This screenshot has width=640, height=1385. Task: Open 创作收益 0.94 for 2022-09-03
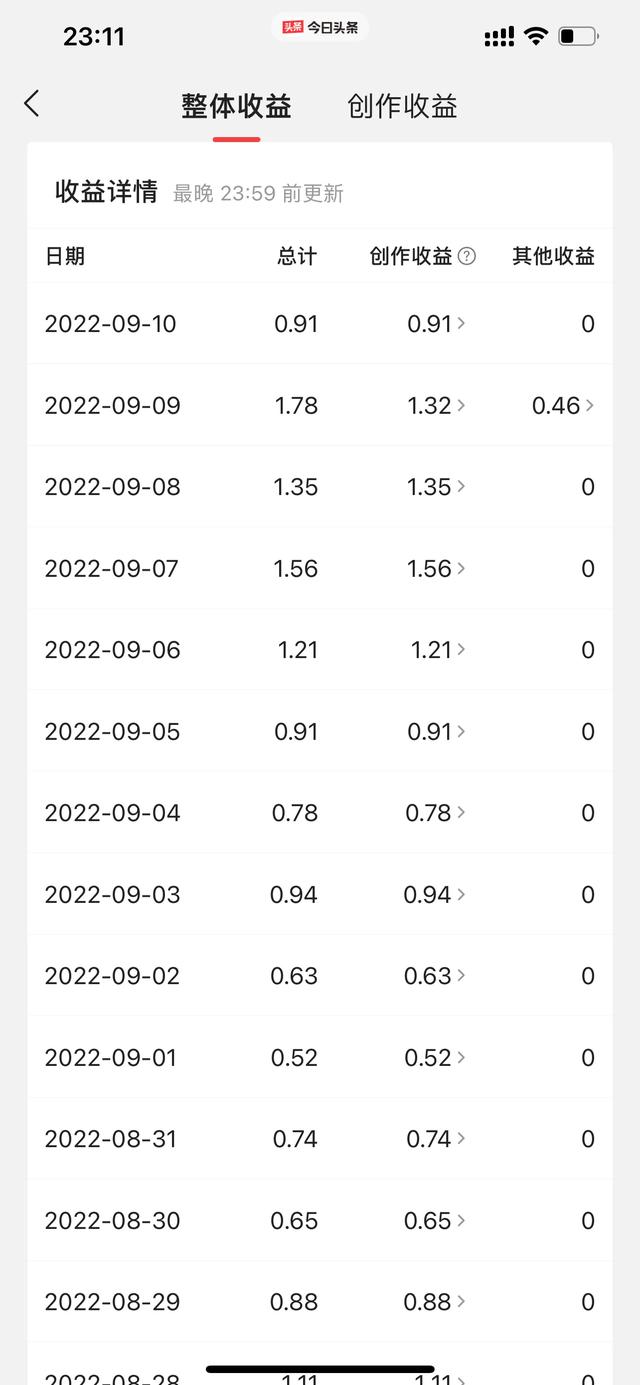click(x=435, y=895)
